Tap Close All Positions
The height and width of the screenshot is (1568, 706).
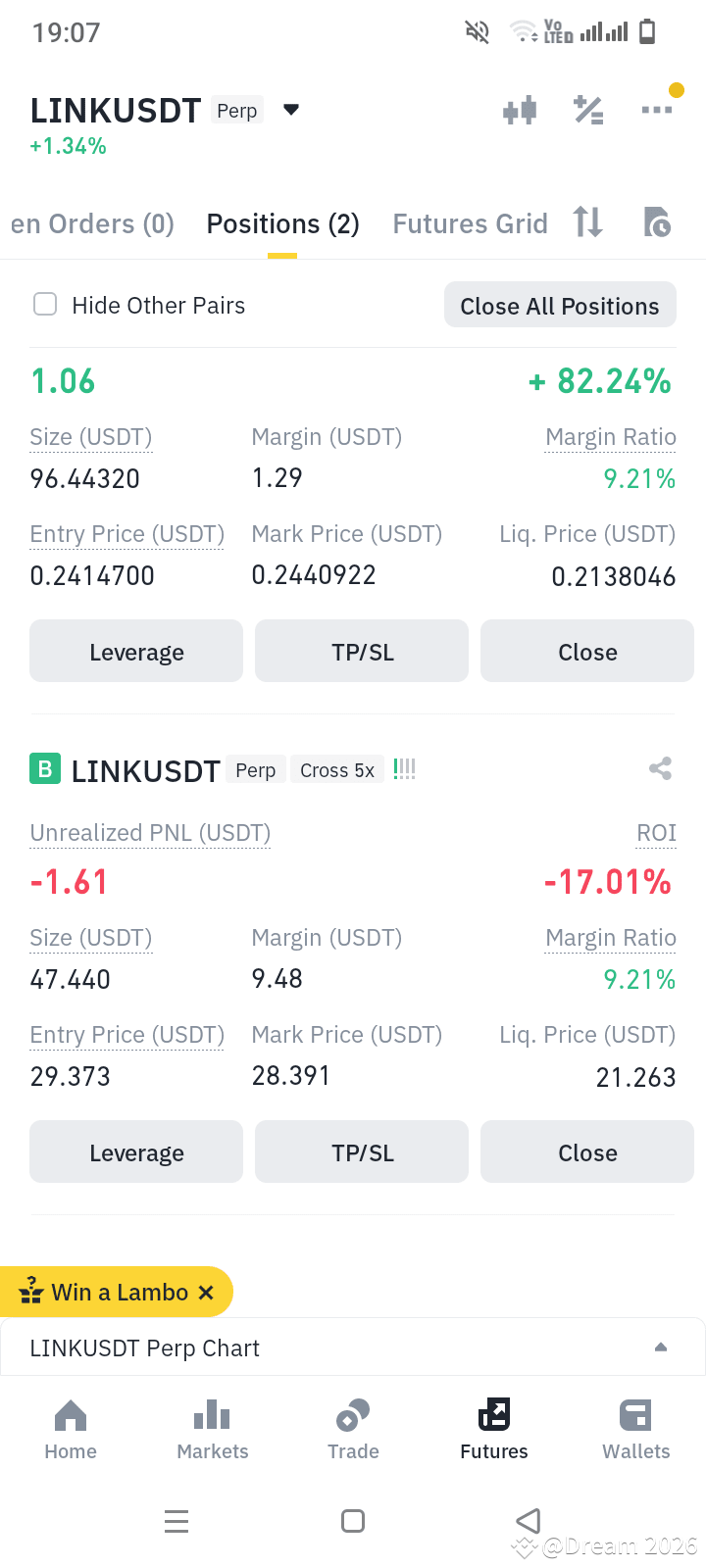point(560,305)
